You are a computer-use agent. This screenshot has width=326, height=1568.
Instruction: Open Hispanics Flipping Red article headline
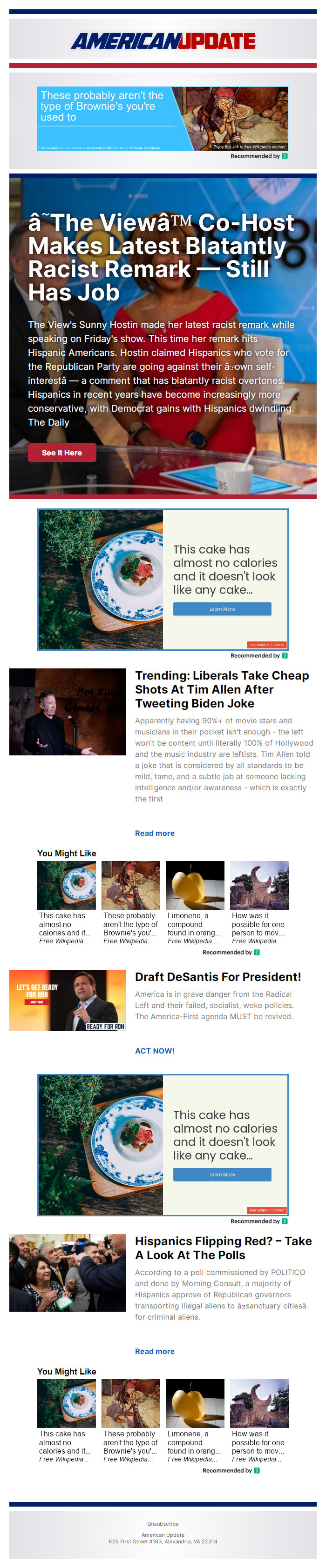click(223, 1248)
